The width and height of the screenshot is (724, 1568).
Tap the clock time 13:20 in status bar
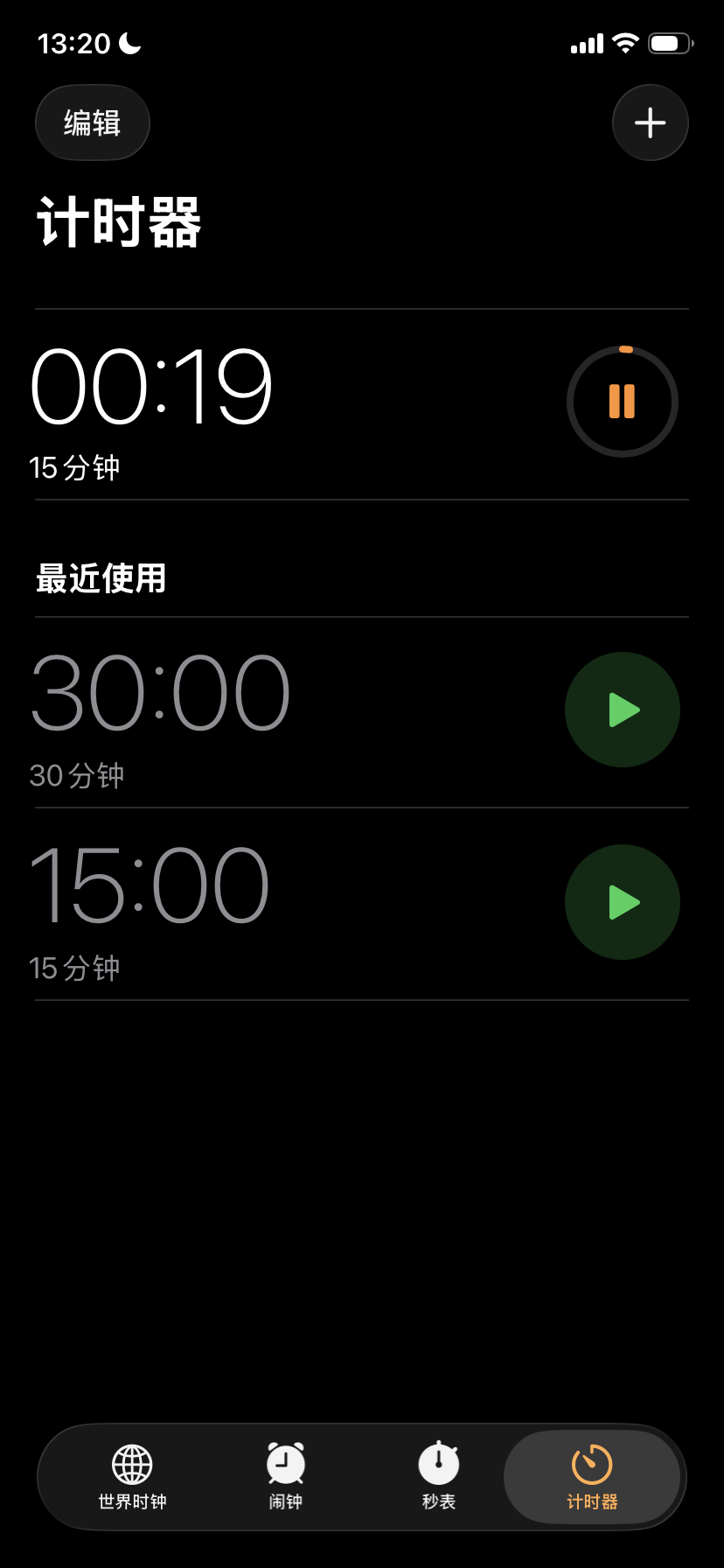point(74,42)
